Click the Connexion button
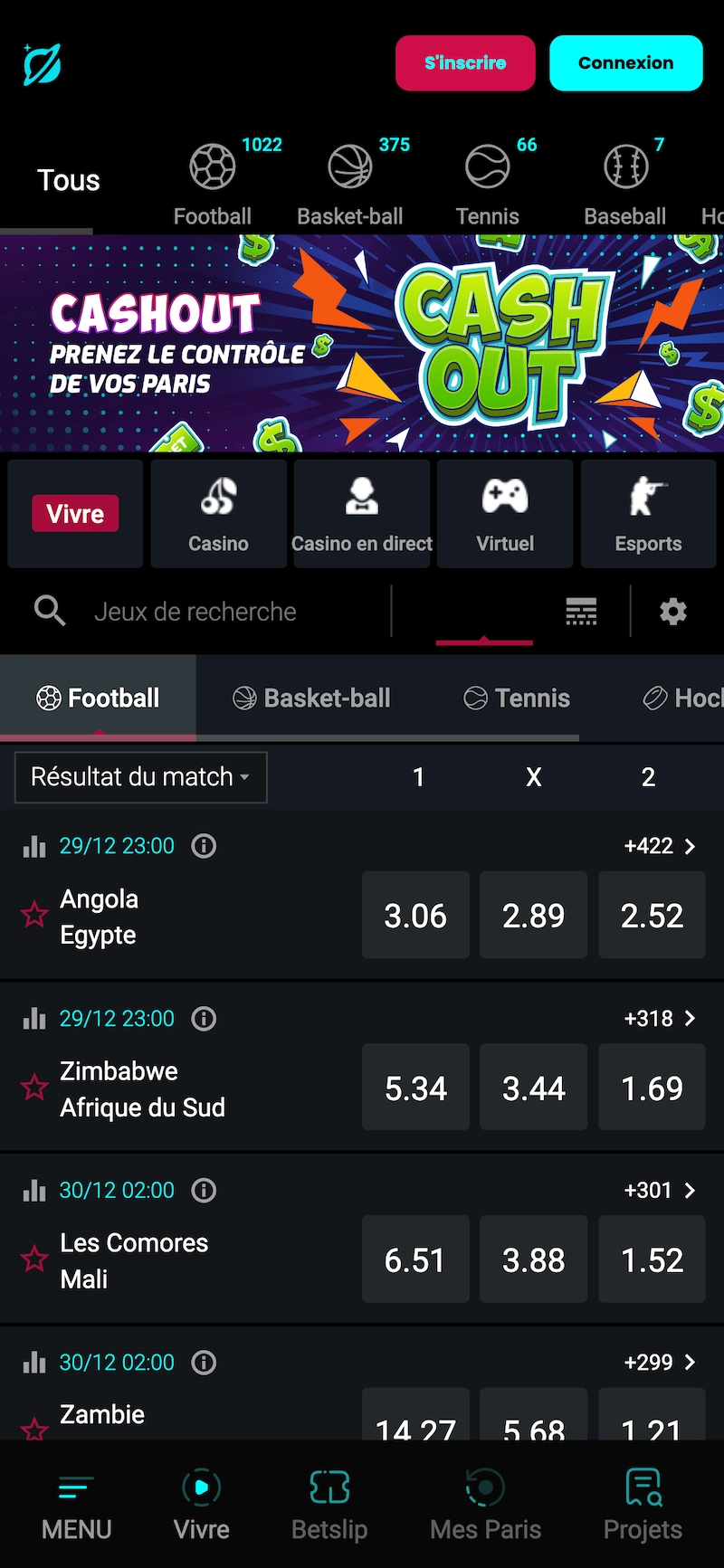Viewport: 724px width, 1568px height. coord(625,62)
